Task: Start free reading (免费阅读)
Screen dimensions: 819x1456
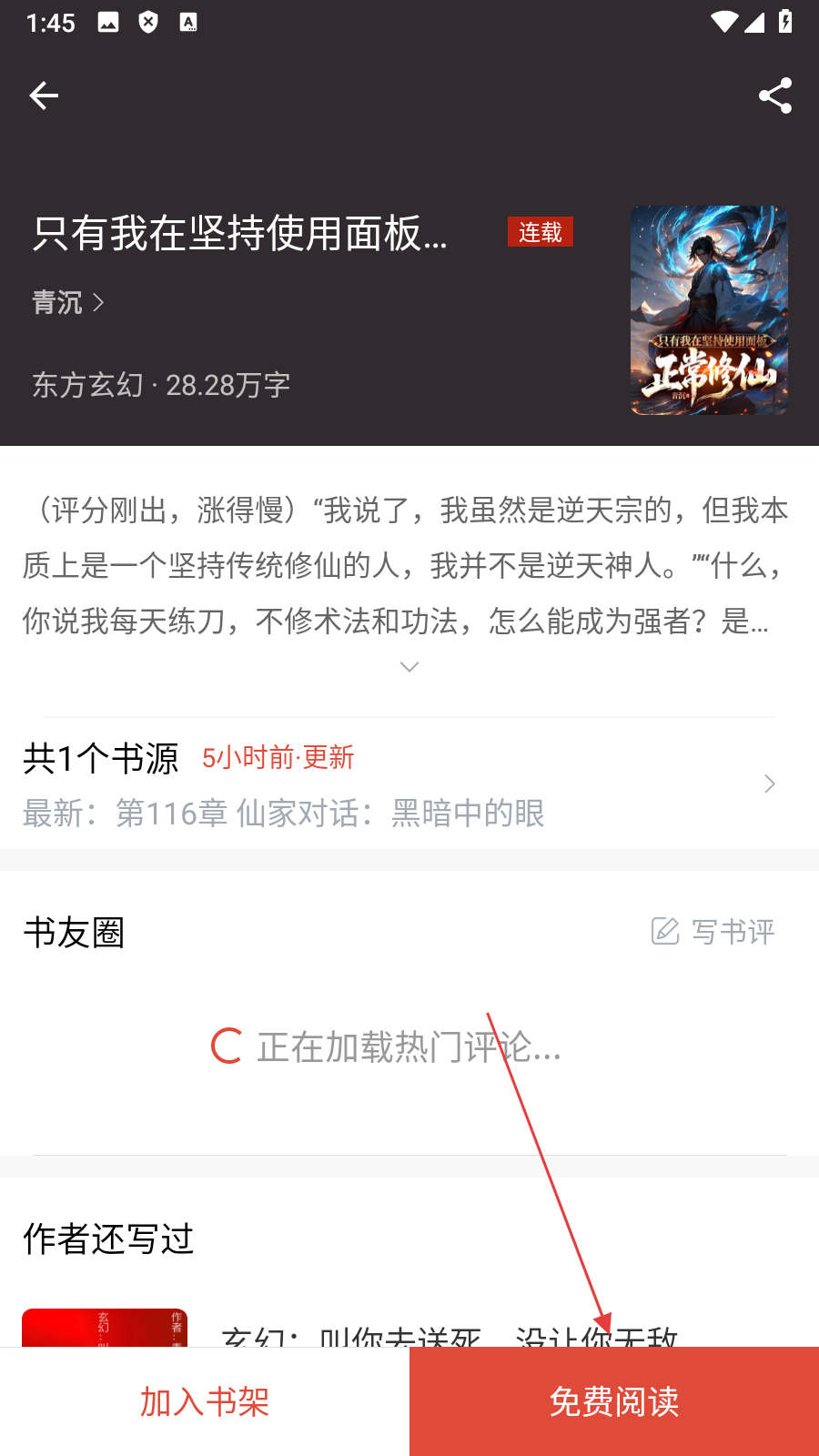Action: pyautogui.click(x=614, y=1401)
